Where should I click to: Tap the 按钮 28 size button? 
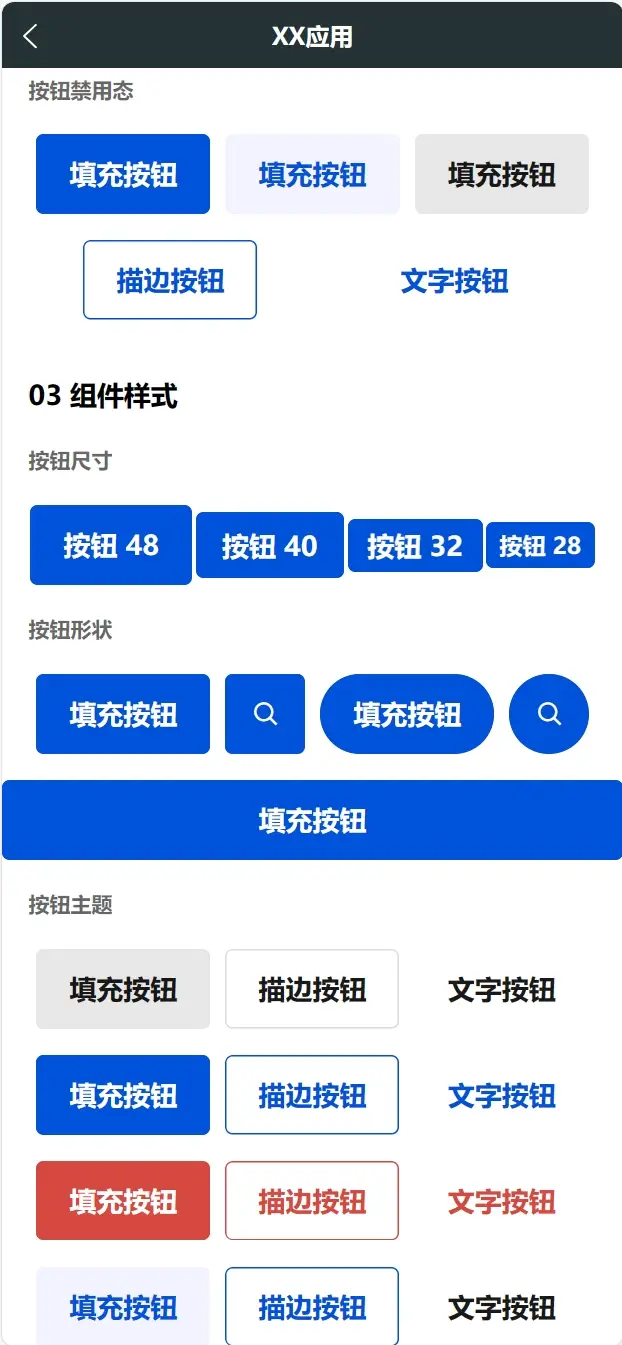[540, 546]
